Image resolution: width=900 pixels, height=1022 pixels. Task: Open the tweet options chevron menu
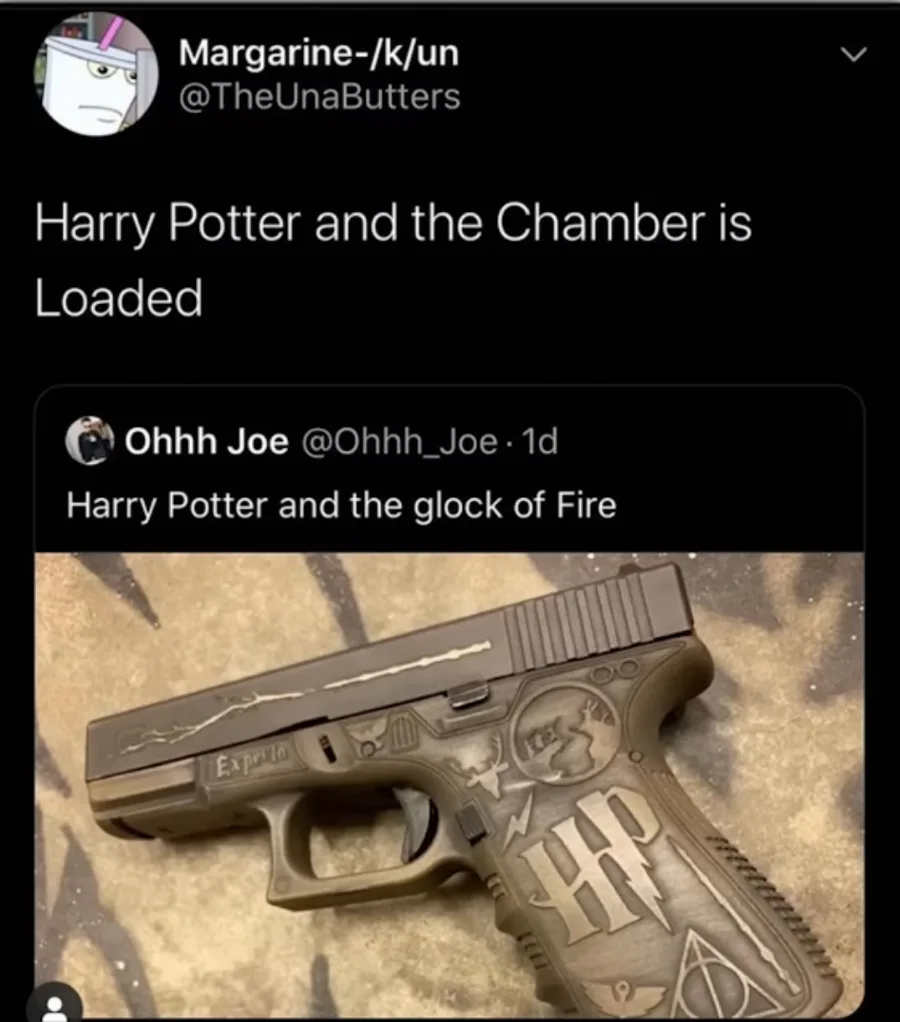click(x=851, y=56)
